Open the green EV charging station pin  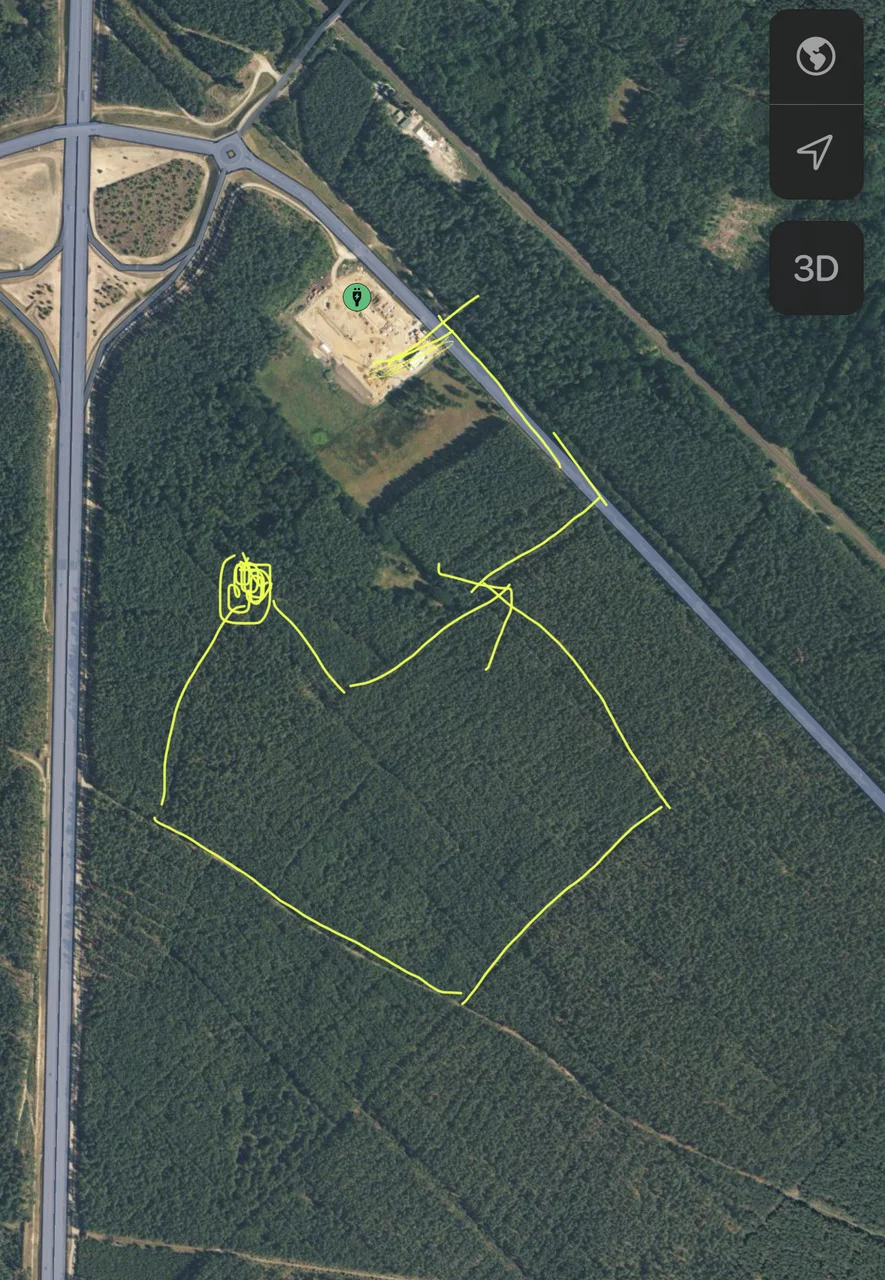pos(356,297)
